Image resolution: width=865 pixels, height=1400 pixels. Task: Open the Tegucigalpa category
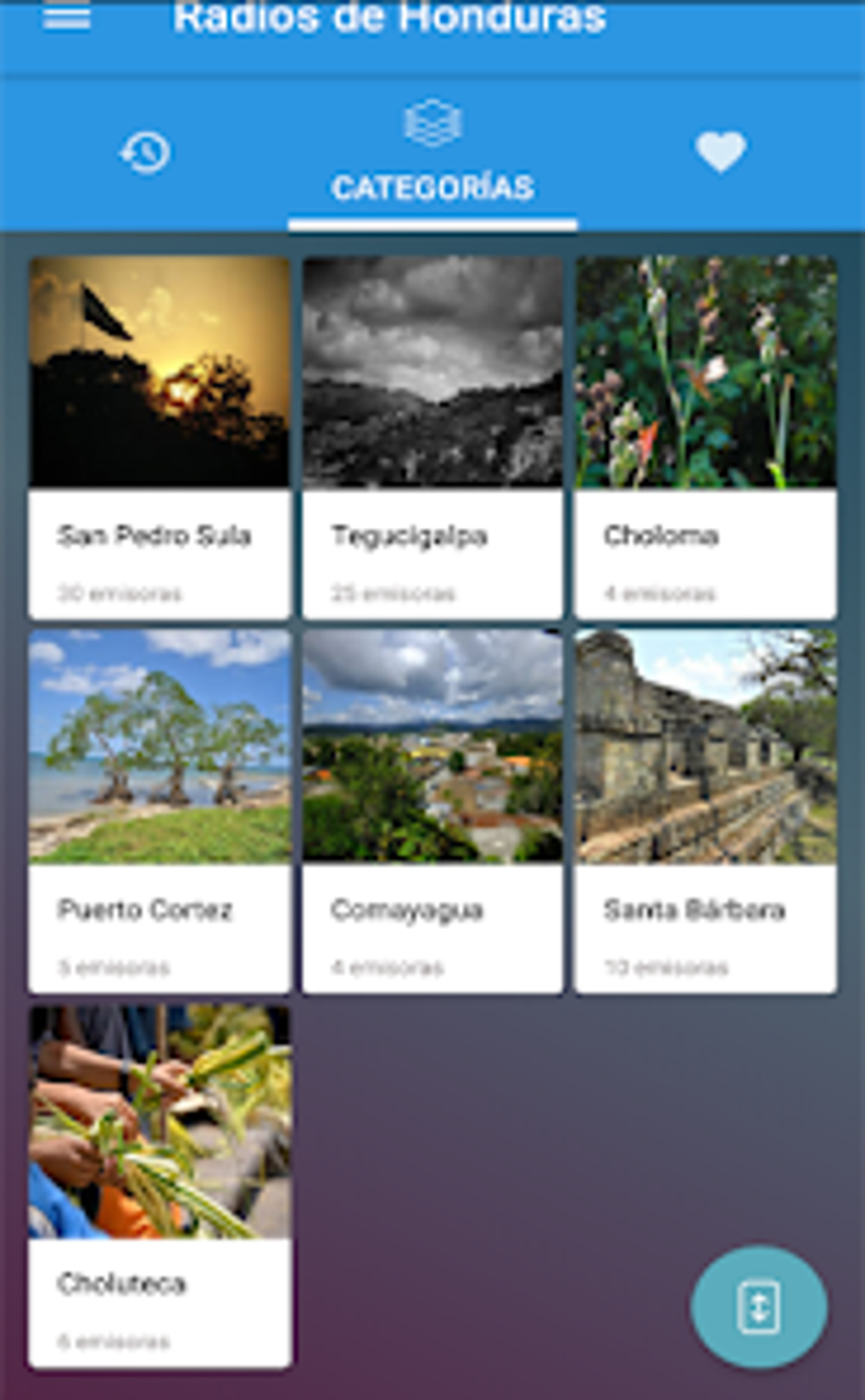pyautogui.click(x=432, y=438)
